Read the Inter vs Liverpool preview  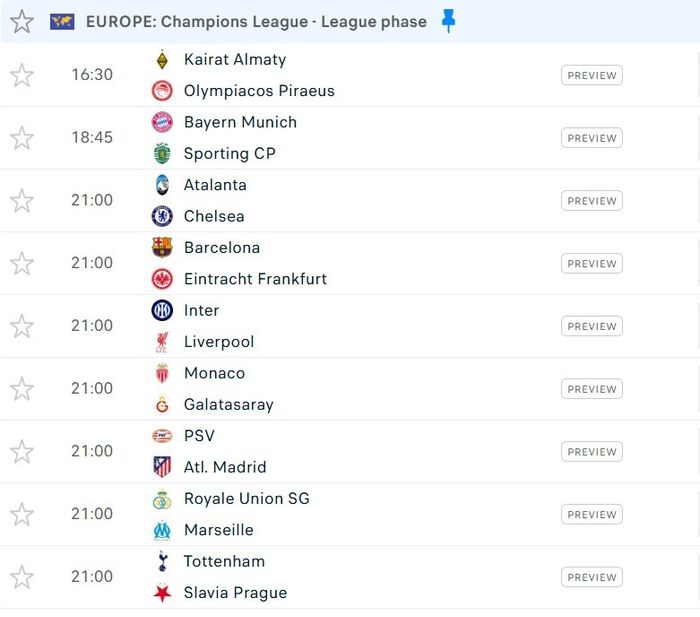coord(591,326)
